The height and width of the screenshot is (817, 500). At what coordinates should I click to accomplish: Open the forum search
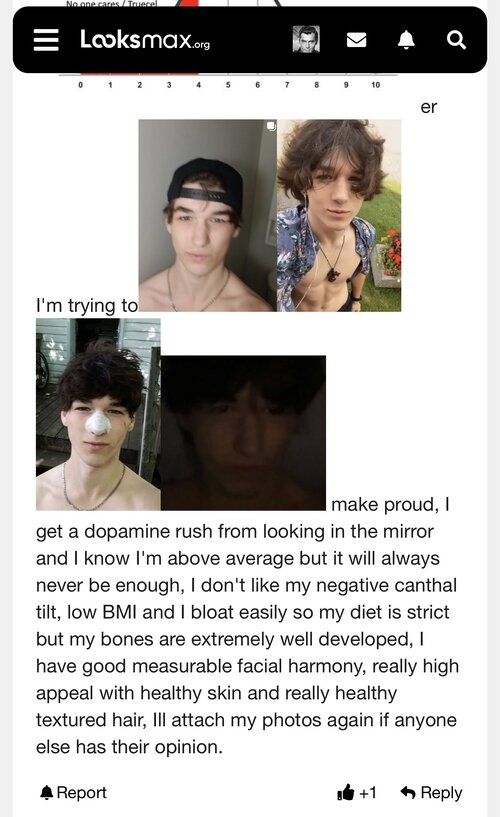[456, 40]
